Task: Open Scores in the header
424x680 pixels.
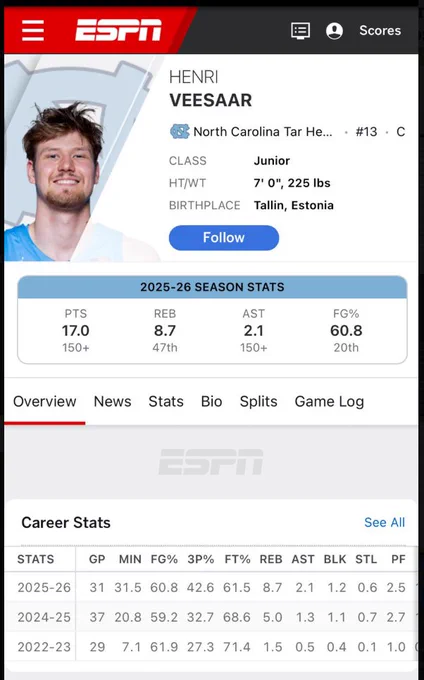Action: pos(380,30)
